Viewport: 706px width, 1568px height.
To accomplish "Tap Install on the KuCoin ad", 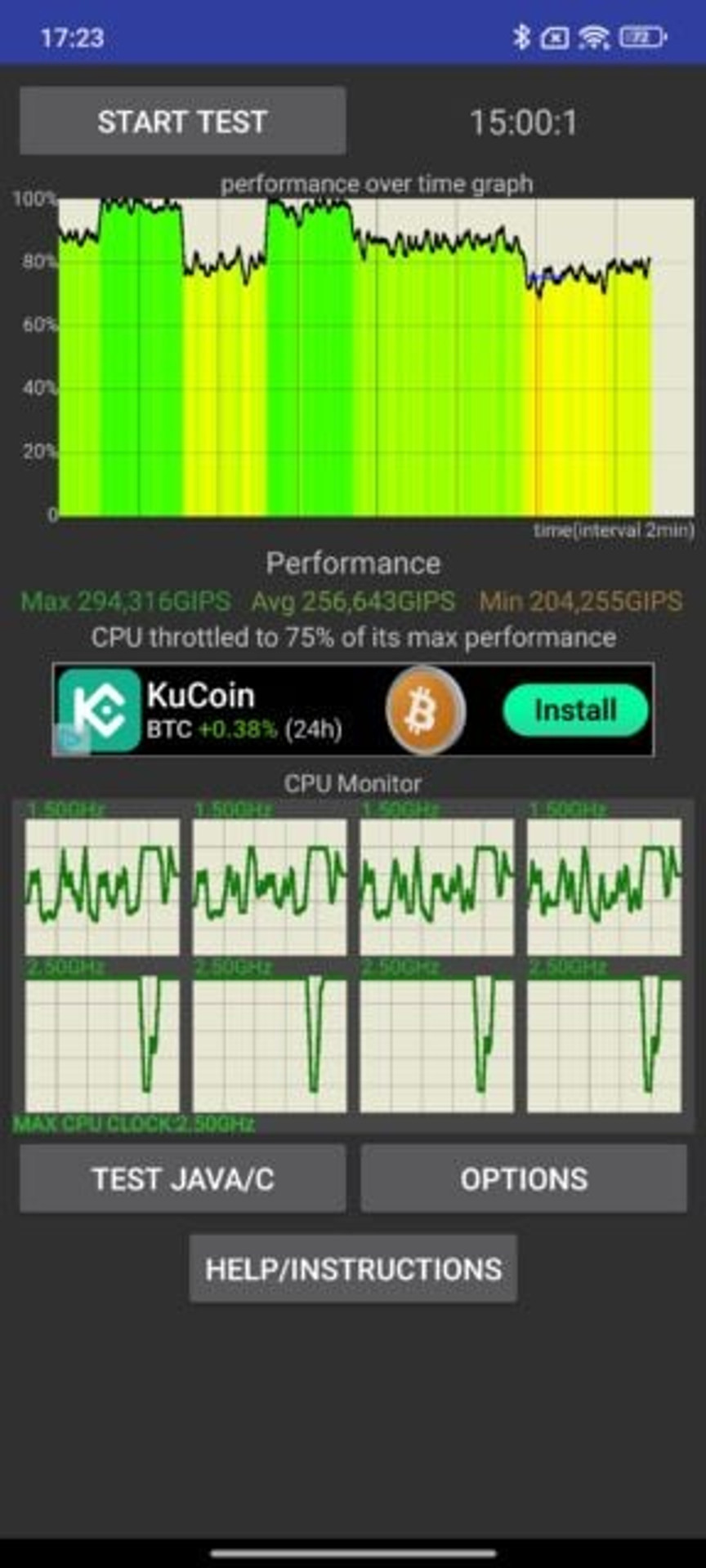I will (575, 710).
